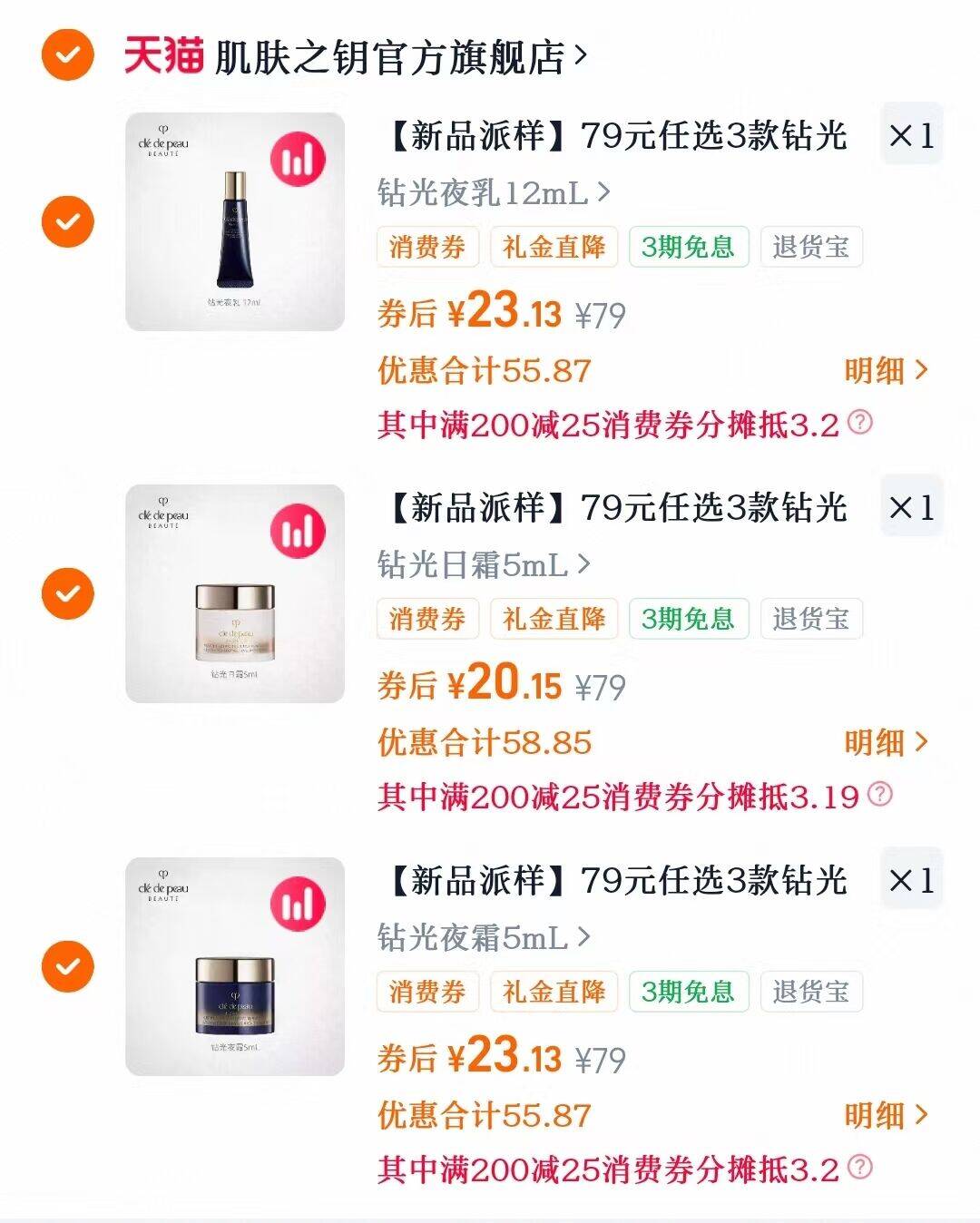The width and height of the screenshot is (980, 1223).
Task: Change the 钻光夜乳12mL variant option
Action: coord(494,192)
